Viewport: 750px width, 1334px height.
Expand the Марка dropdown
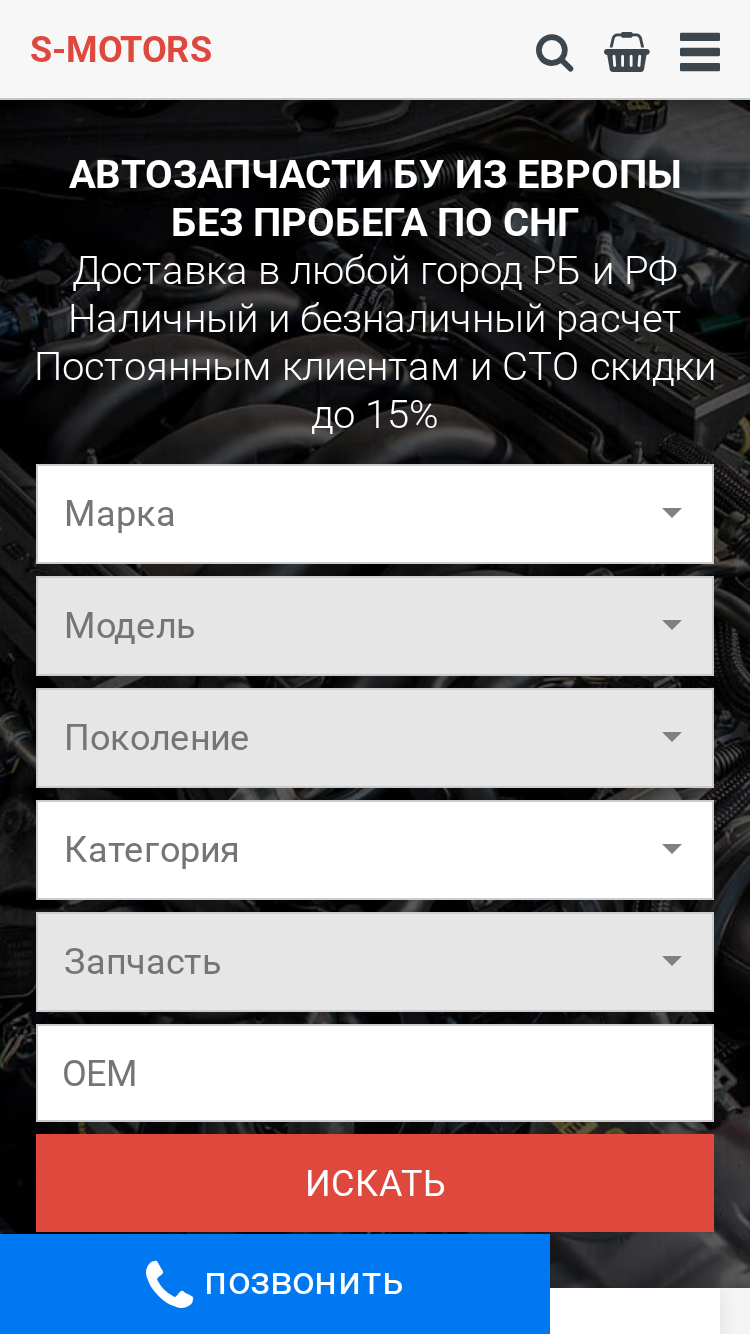tap(375, 514)
